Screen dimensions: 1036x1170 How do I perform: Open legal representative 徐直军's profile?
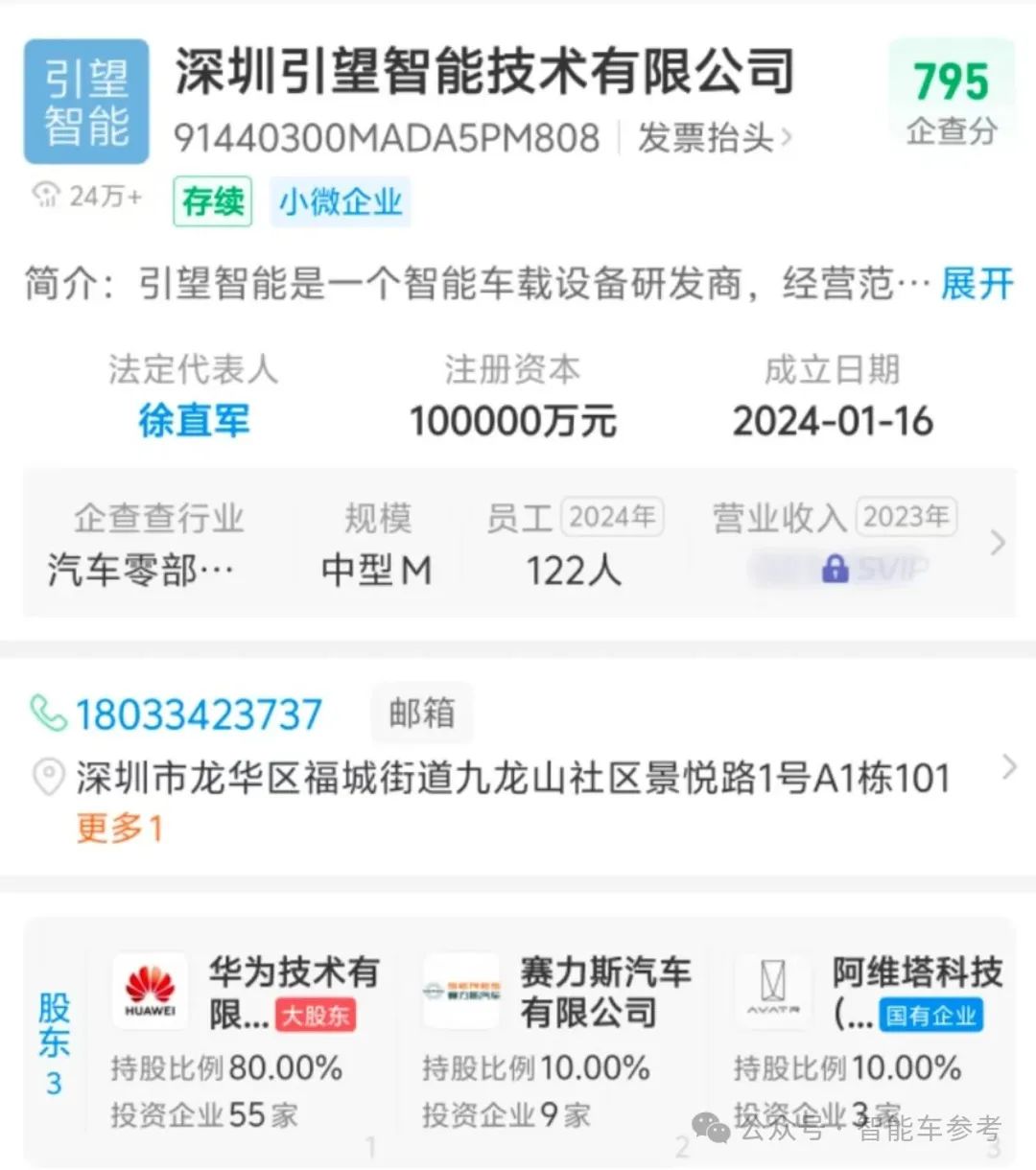193,421
